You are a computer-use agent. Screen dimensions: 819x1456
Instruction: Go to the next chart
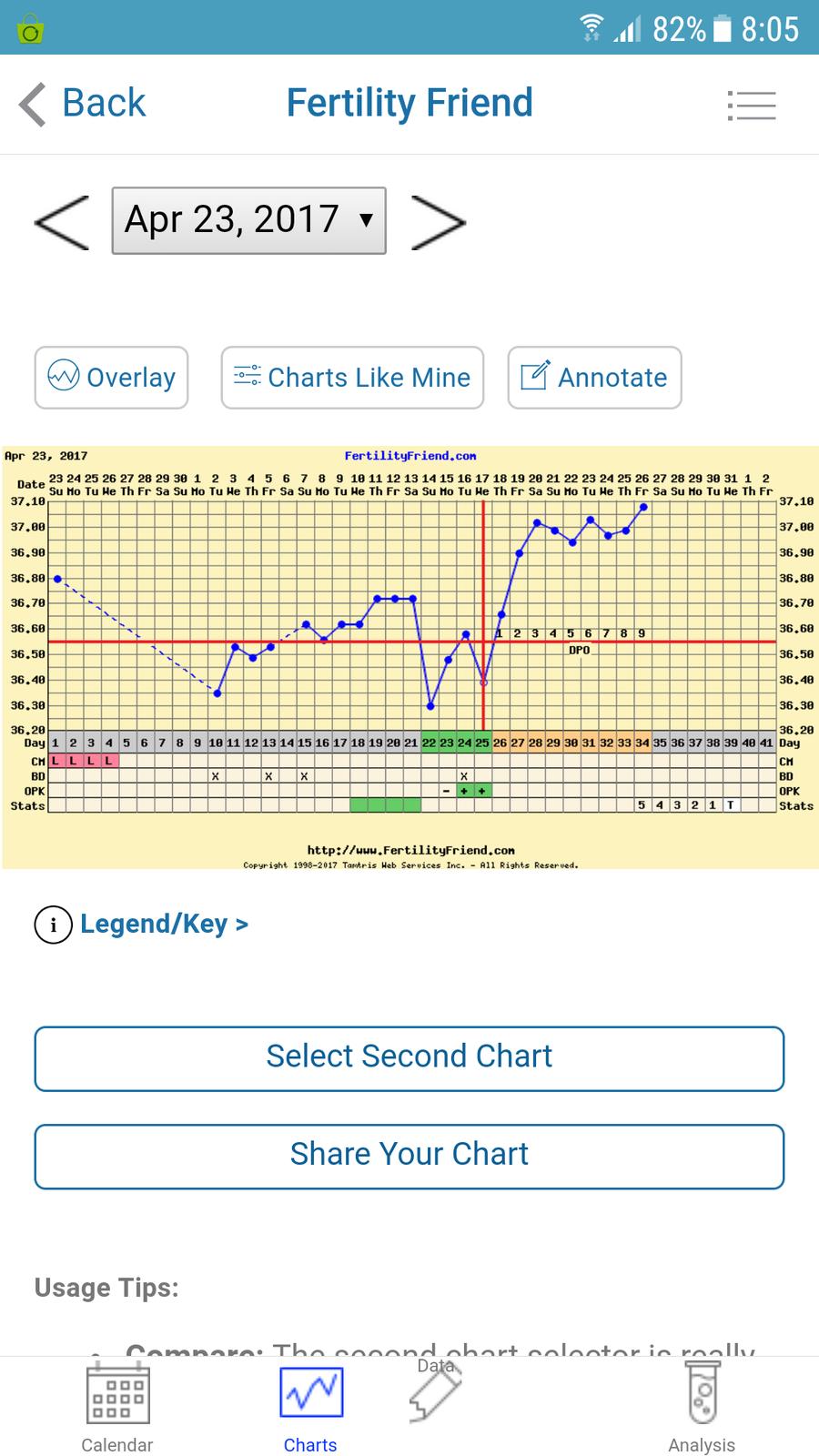click(438, 221)
